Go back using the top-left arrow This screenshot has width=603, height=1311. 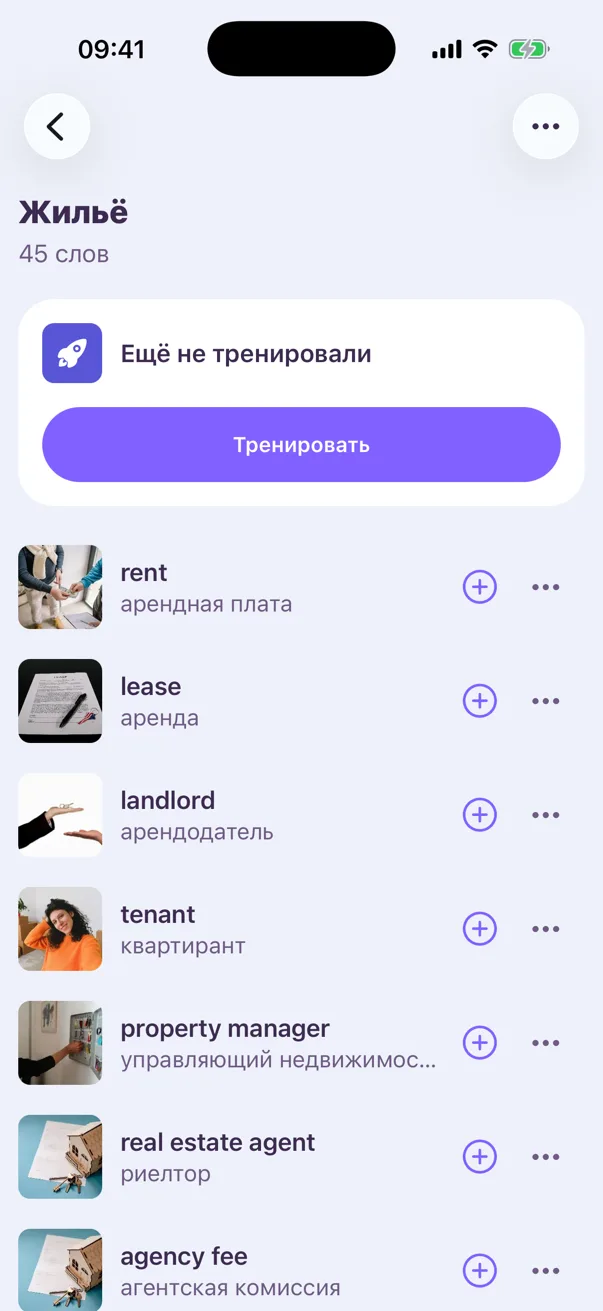(x=57, y=126)
